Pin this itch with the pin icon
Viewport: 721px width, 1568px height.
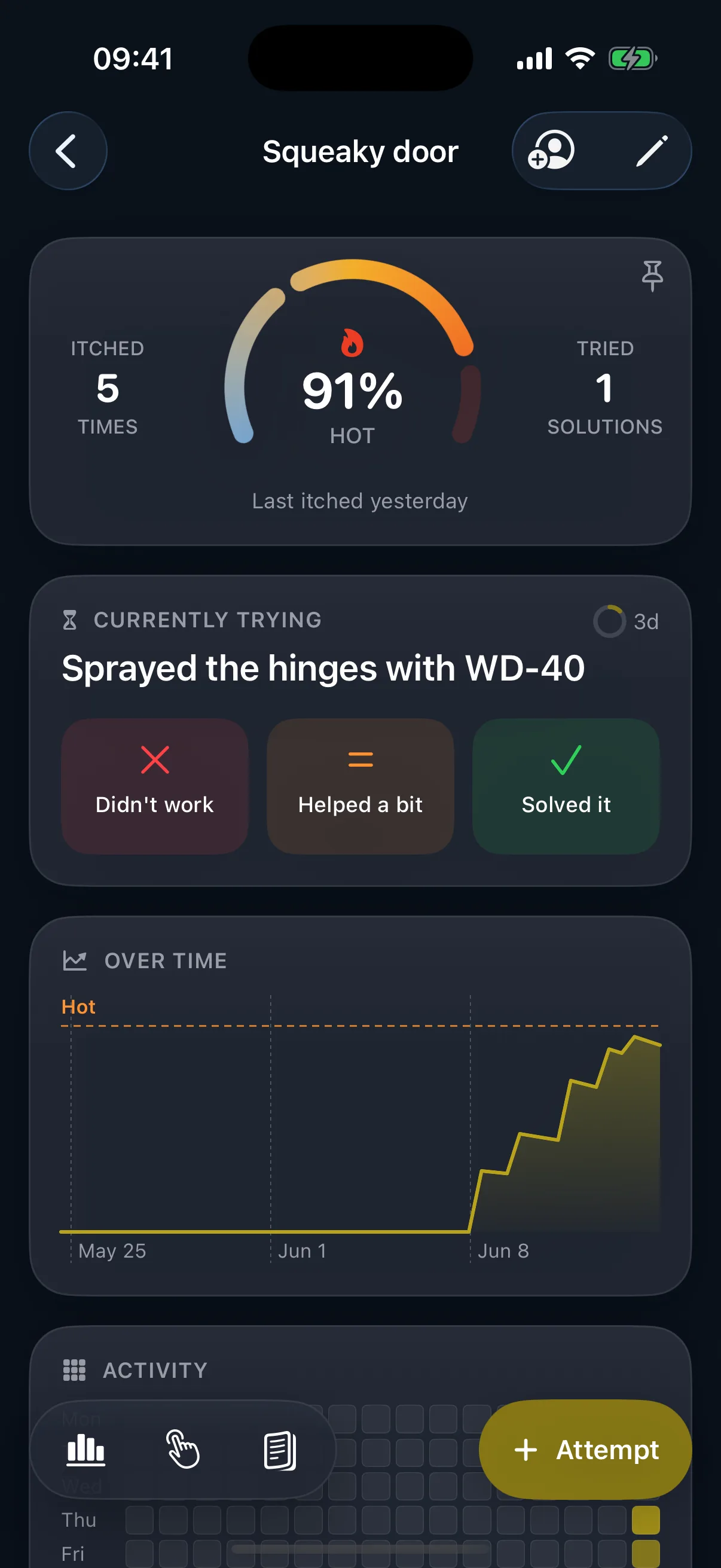click(652, 276)
